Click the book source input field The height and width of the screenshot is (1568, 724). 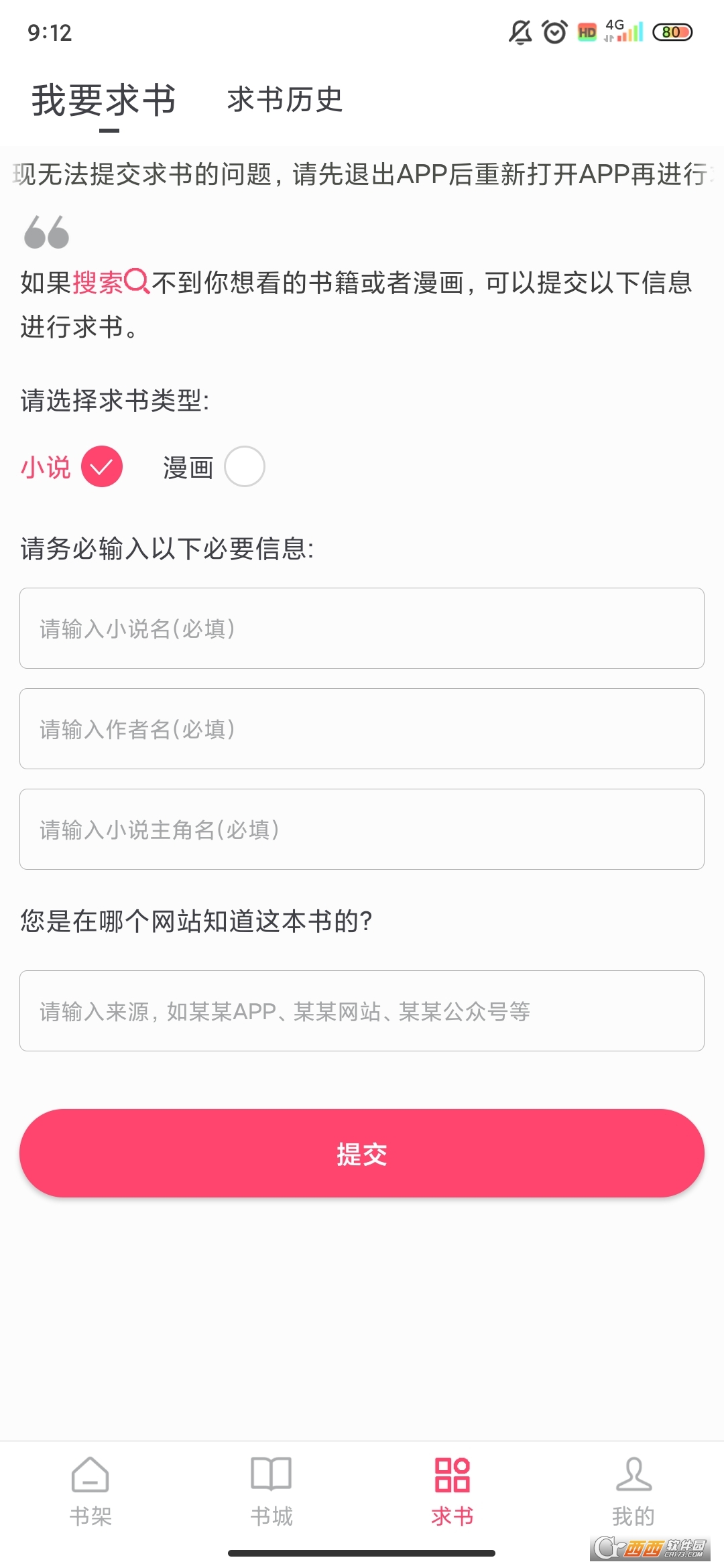click(x=362, y=1011)
